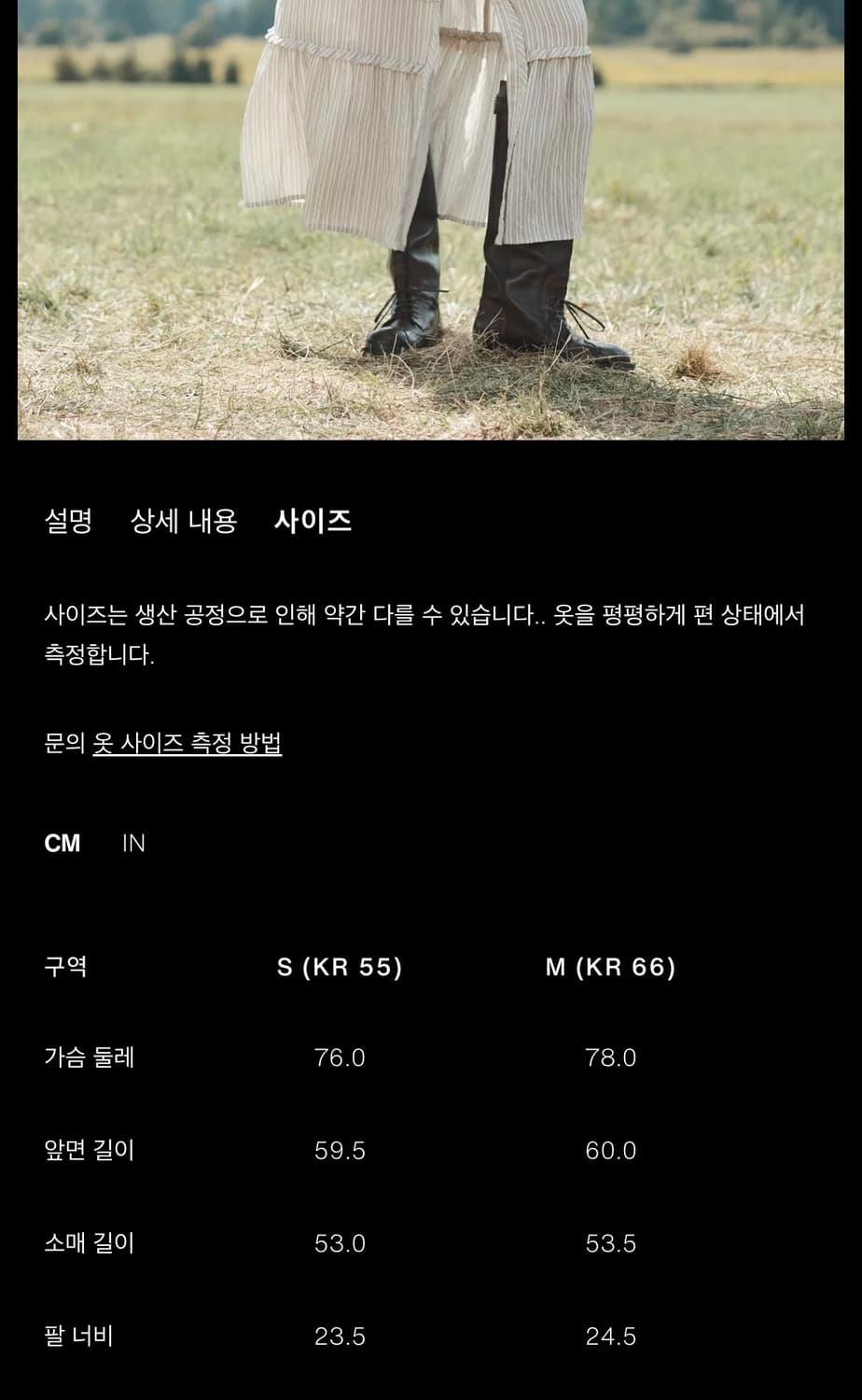Switch measurement units to IN
The width and height of the screenshot is (862, 1400).
(135, 843)
